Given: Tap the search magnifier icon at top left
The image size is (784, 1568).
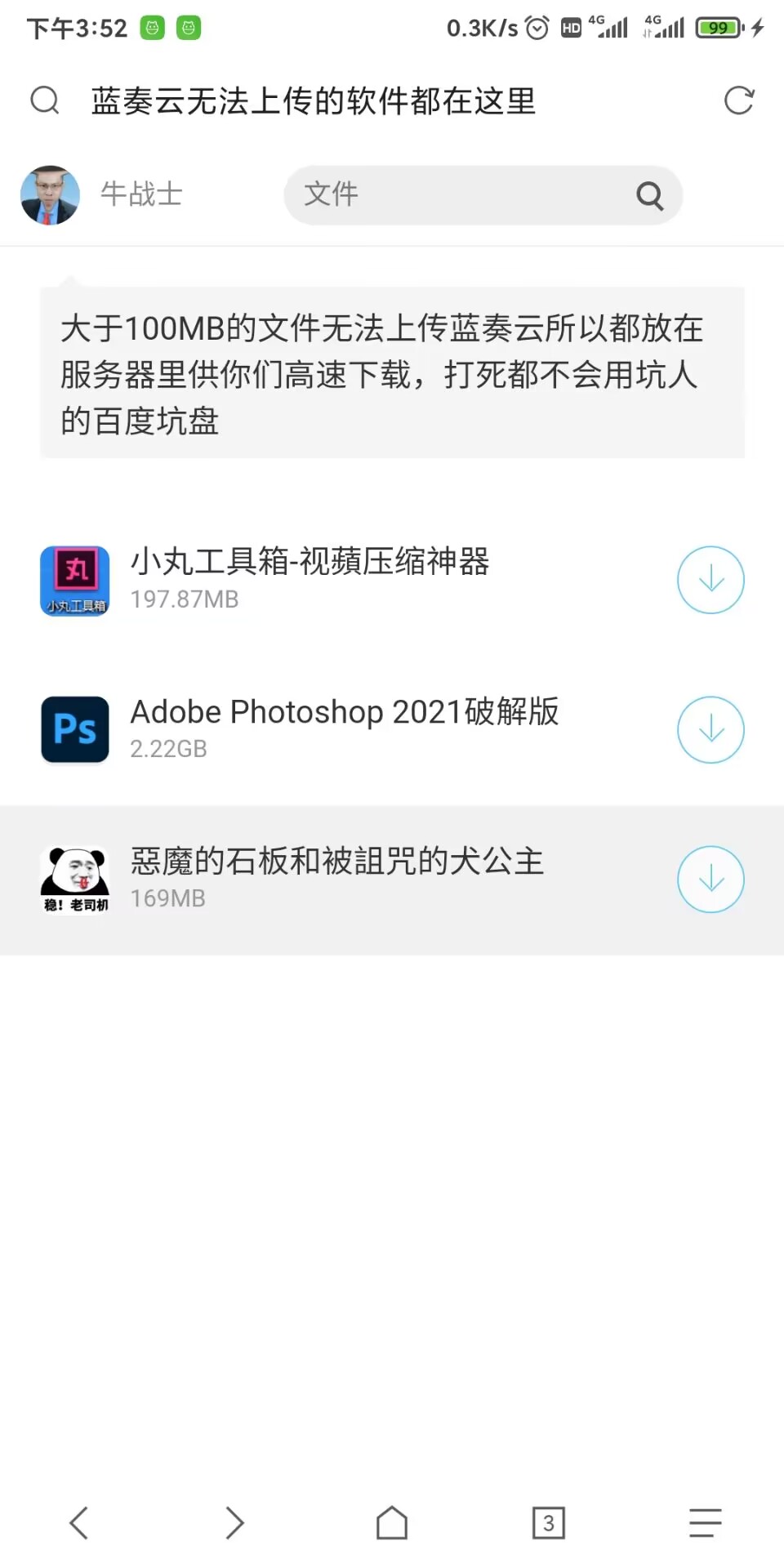Looking at the screenshot, I should point(45,100).
